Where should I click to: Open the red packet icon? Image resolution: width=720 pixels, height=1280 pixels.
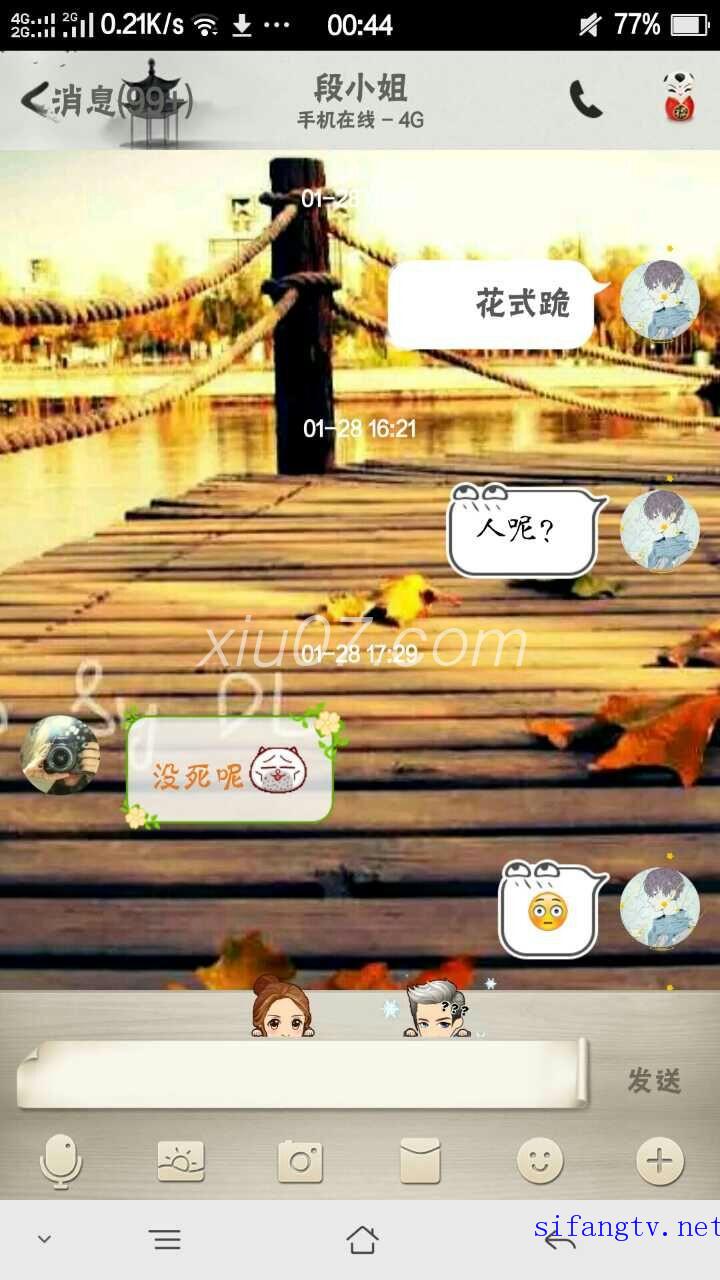pyautogui.click(x=420, y=1161)
